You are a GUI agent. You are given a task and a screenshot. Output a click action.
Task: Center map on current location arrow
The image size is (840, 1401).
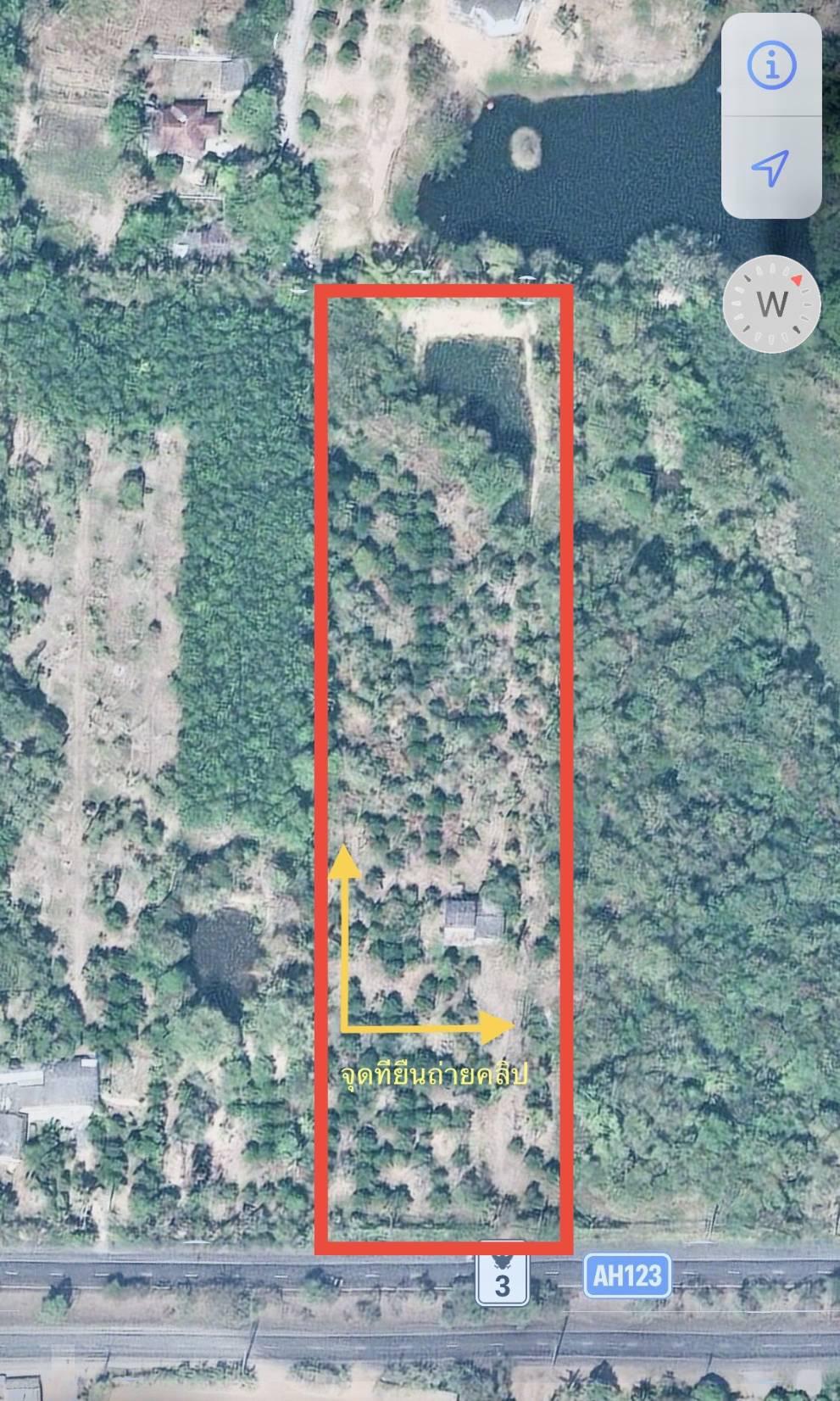(x=770, y=168)
